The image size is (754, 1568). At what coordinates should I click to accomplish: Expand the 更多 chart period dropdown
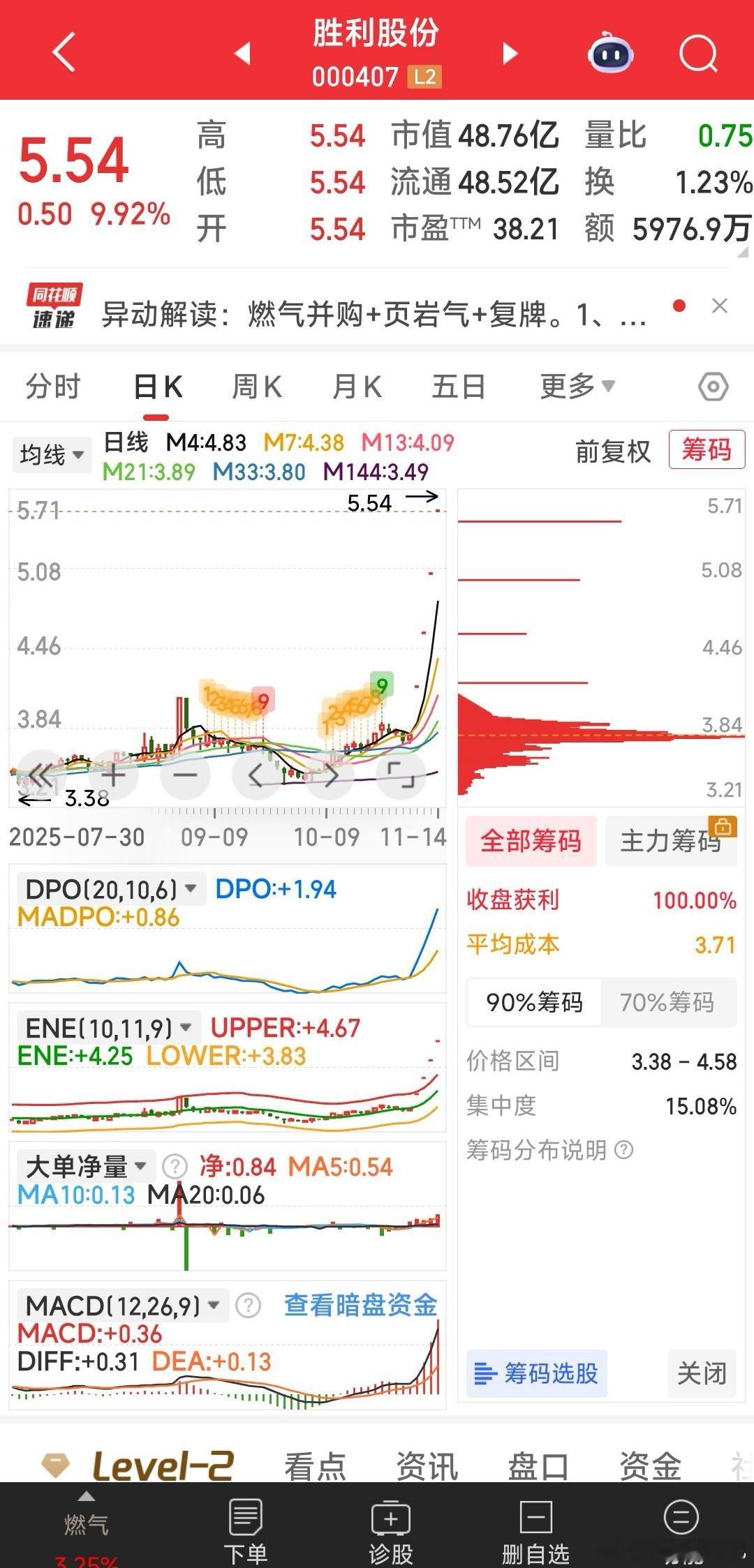(x=577, y=386)
